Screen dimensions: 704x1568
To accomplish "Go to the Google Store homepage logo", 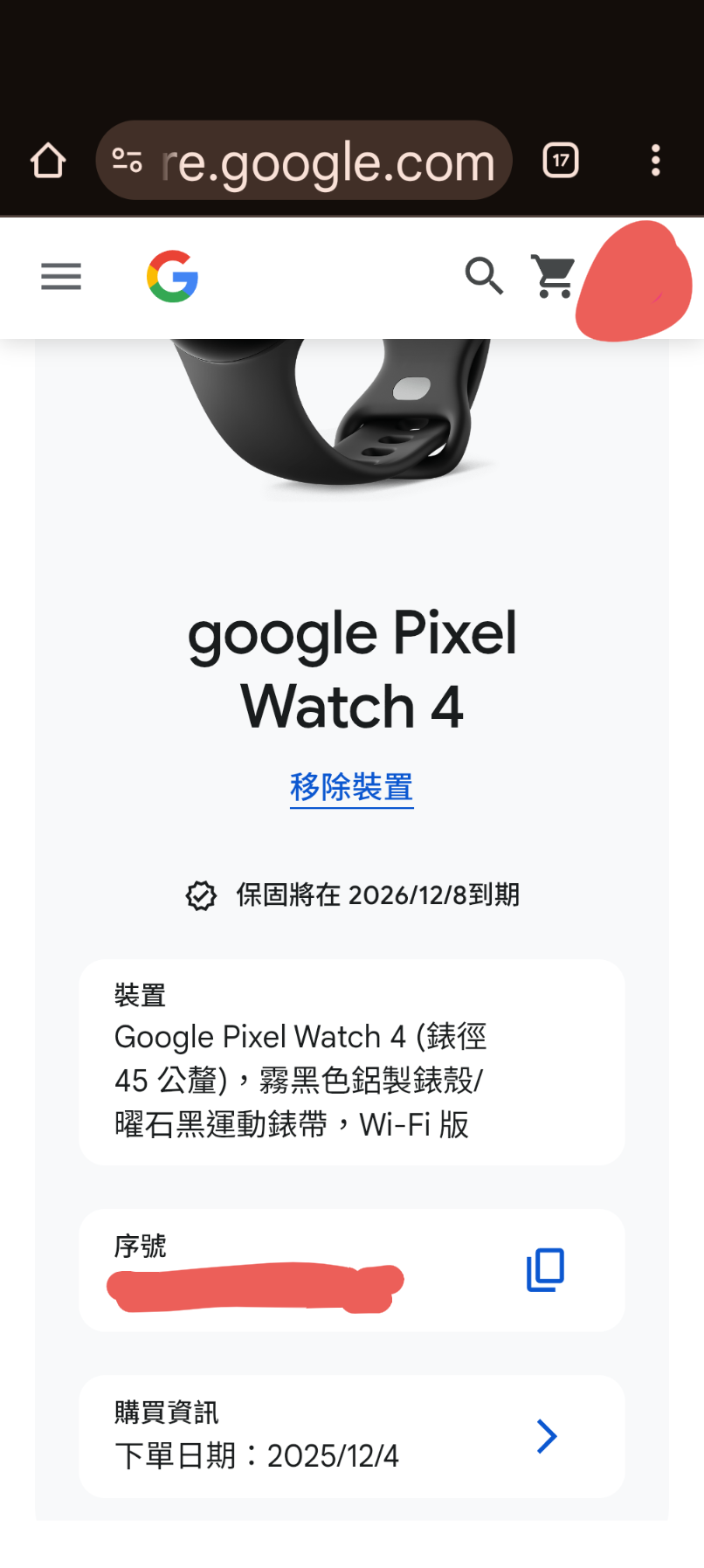I will 173,277.
